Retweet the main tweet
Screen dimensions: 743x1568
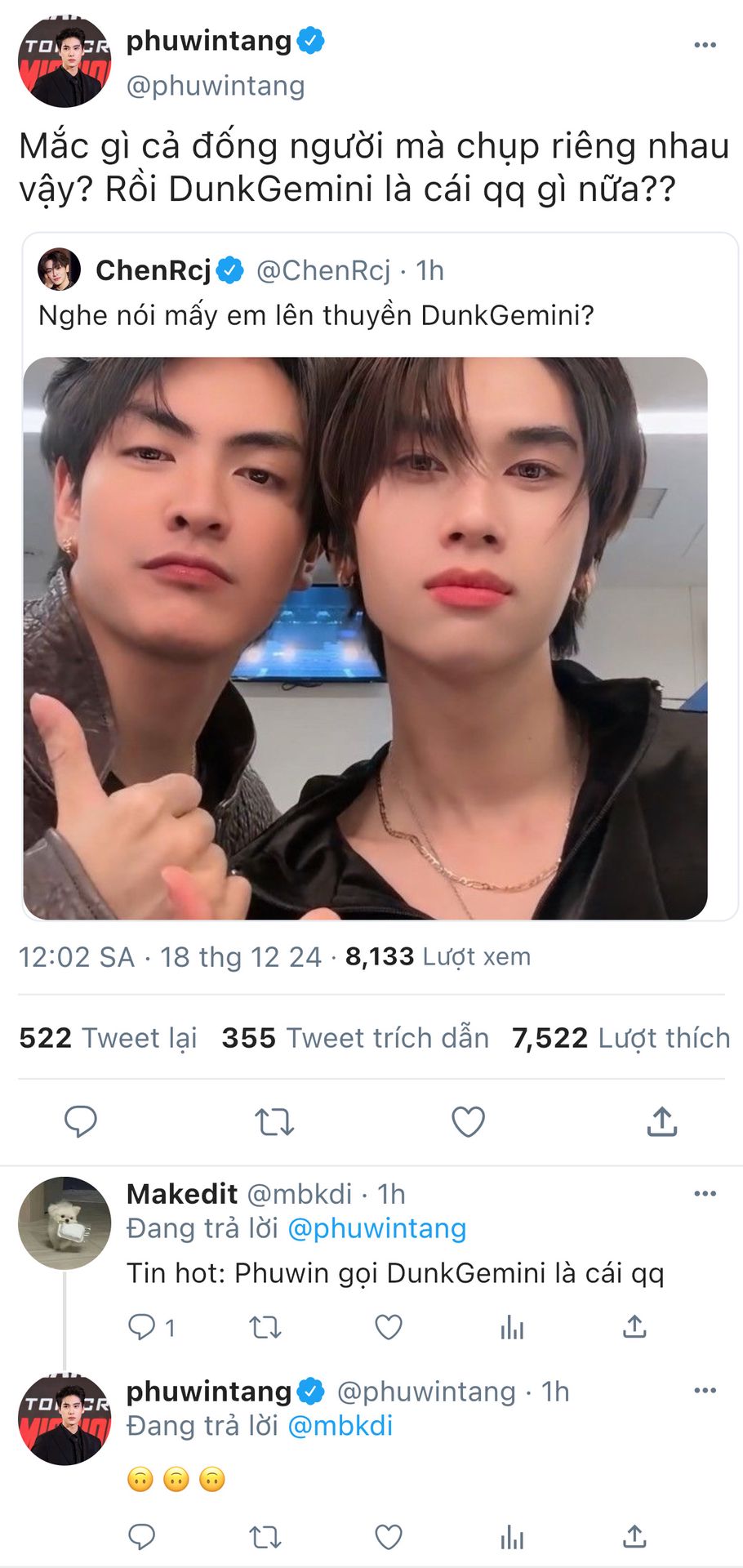pyautogui.click(x=274, y=1122)
